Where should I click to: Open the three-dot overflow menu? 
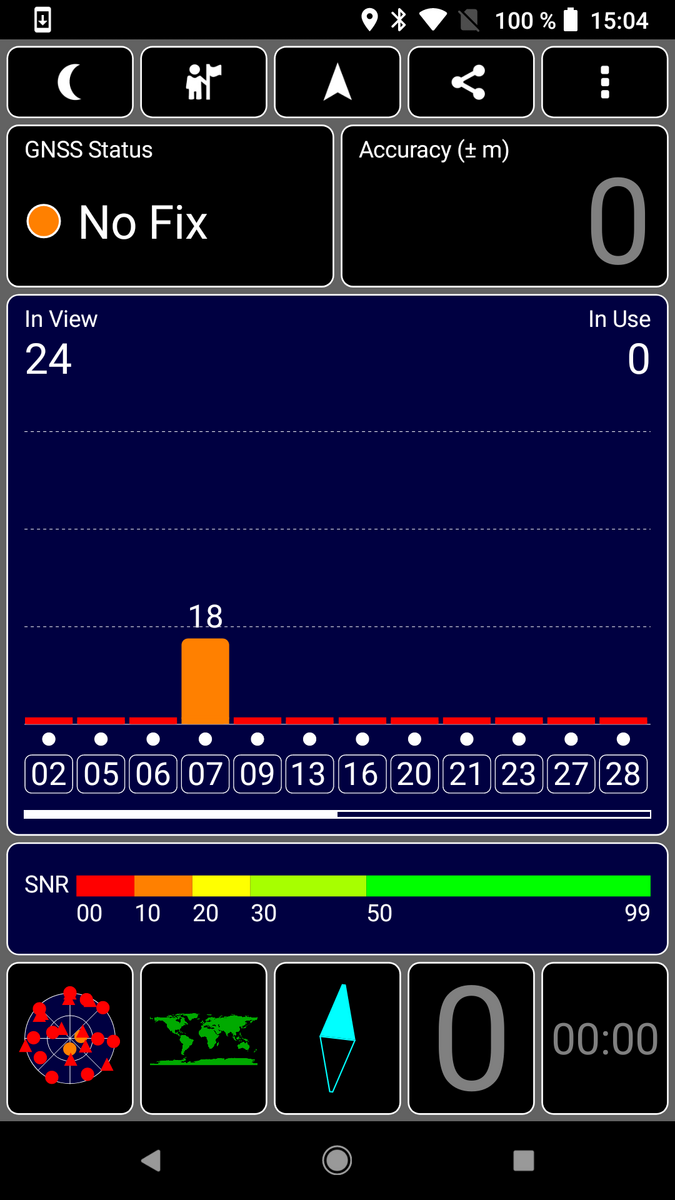605,82
